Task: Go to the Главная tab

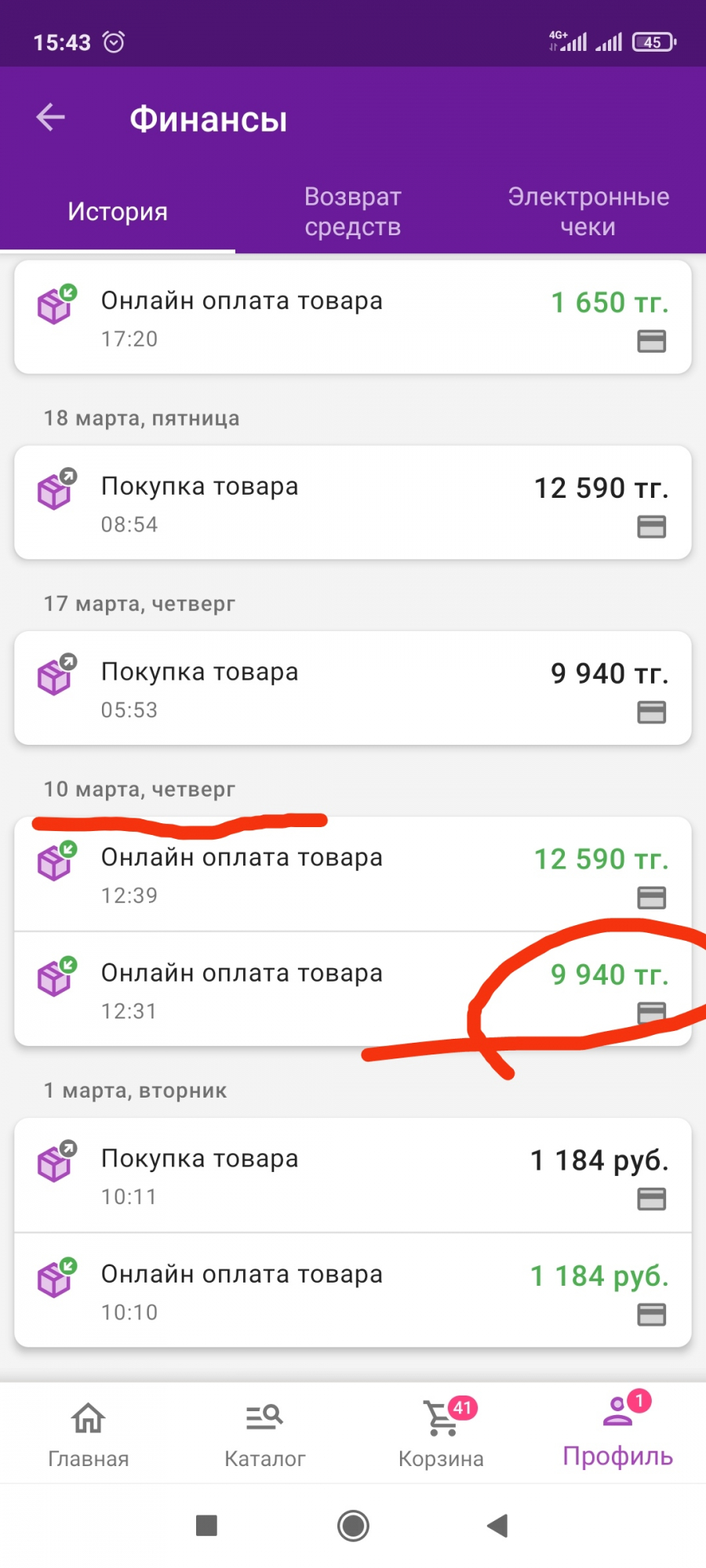Action: 89,1434
